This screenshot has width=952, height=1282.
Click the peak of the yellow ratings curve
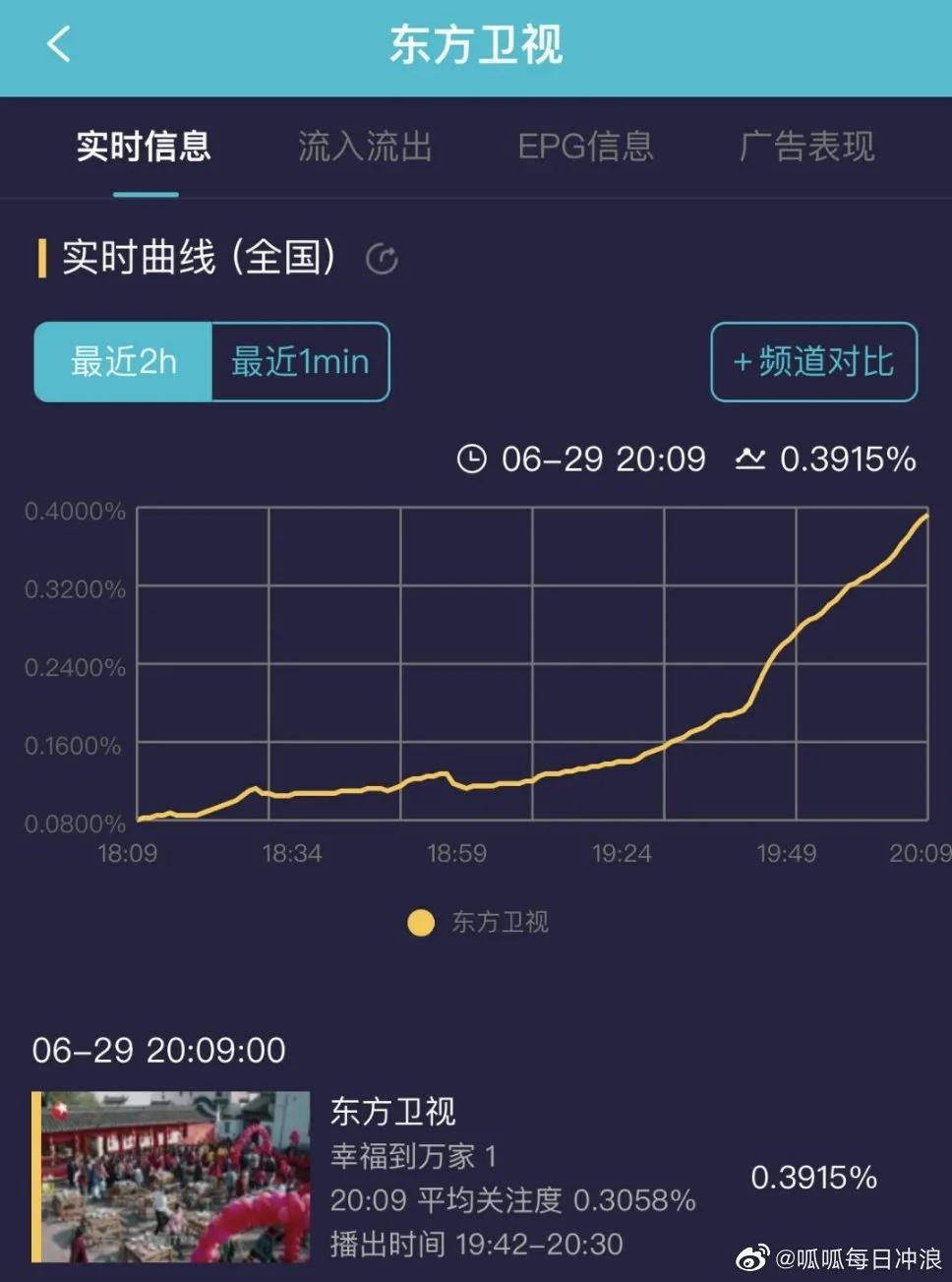coord(924,515)
